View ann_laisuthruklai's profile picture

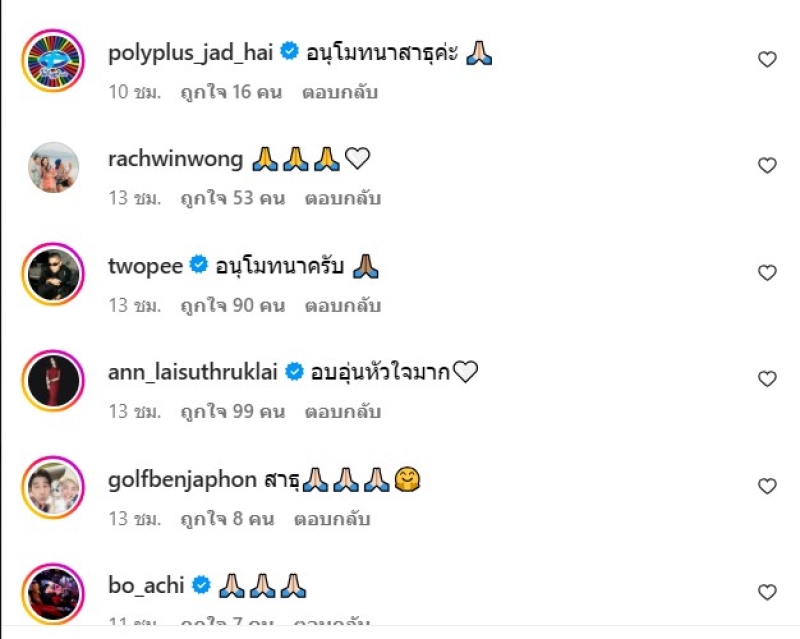click(52, 380)
